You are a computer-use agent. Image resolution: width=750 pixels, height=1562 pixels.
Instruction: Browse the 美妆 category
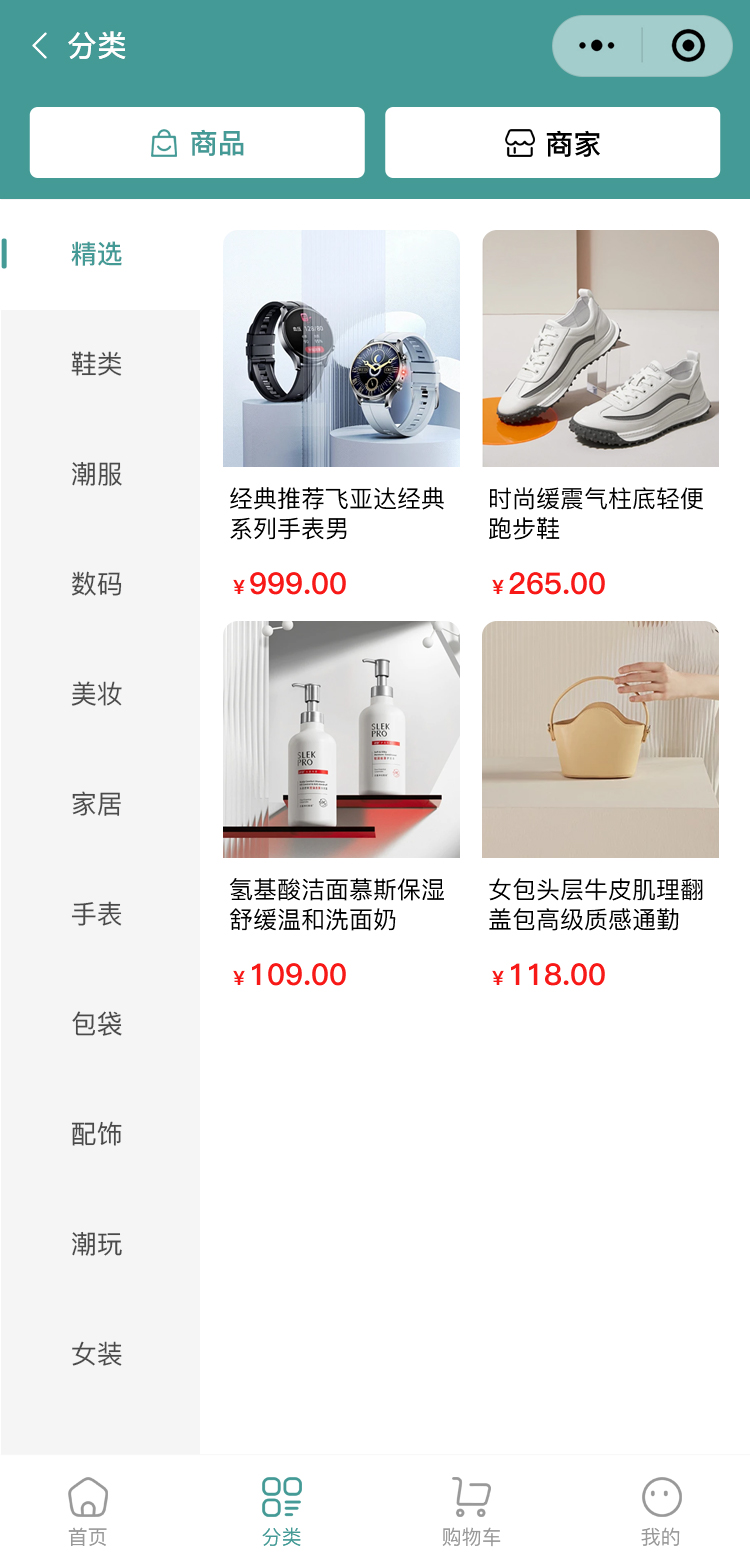[x=97, y=694]
